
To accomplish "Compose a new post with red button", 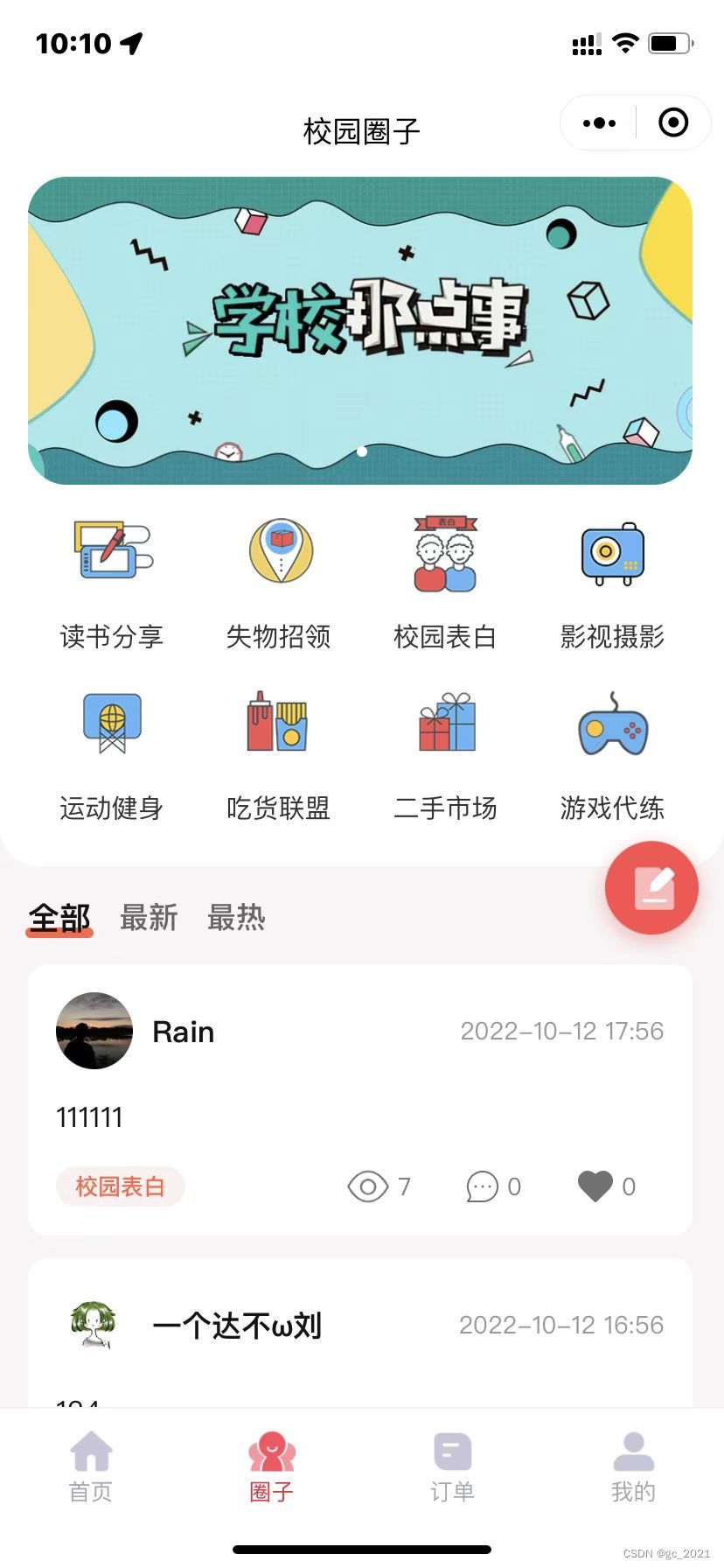I will (x=651, y=888).
